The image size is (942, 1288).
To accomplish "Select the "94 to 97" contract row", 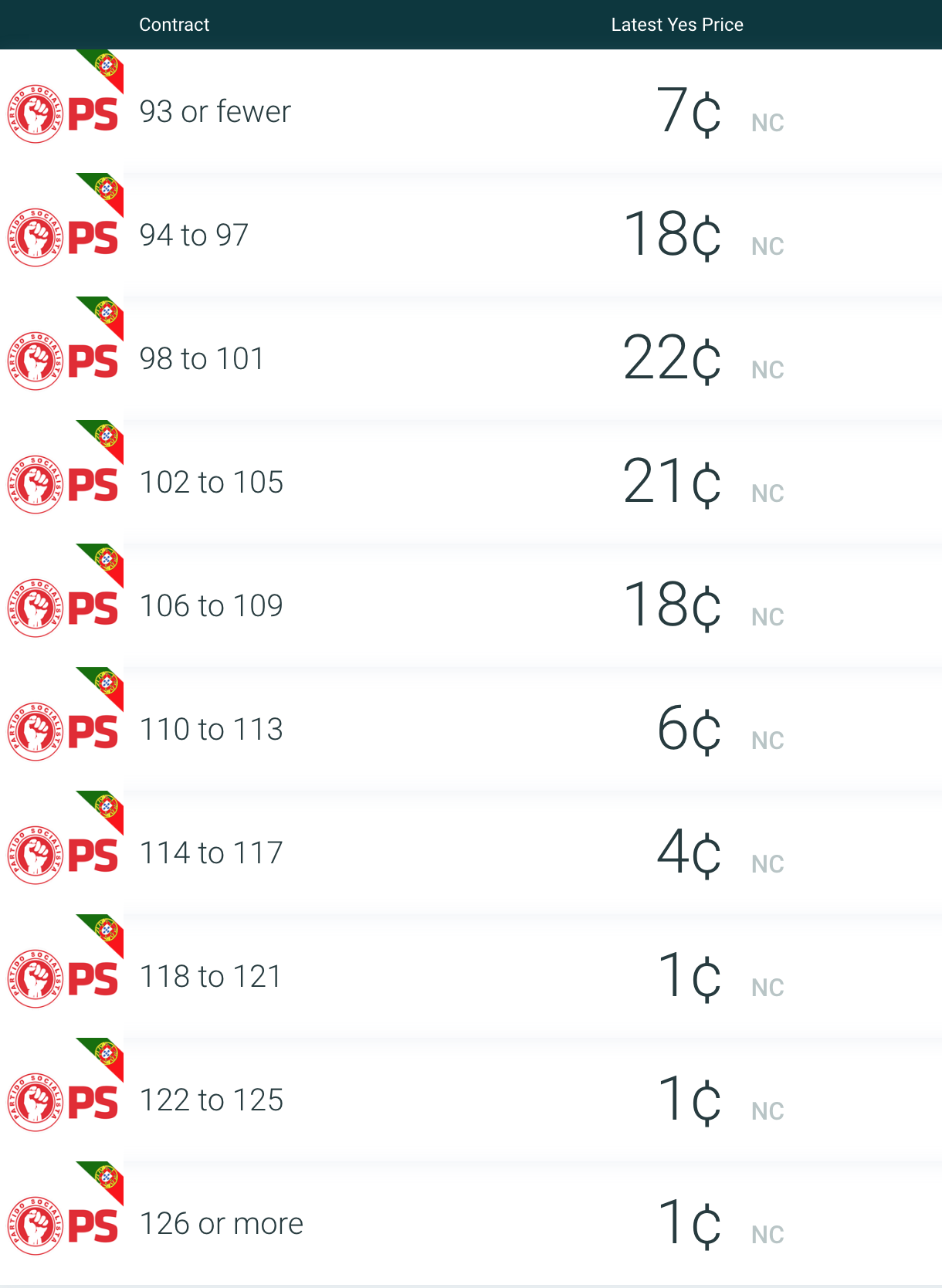I will (194, 236).
